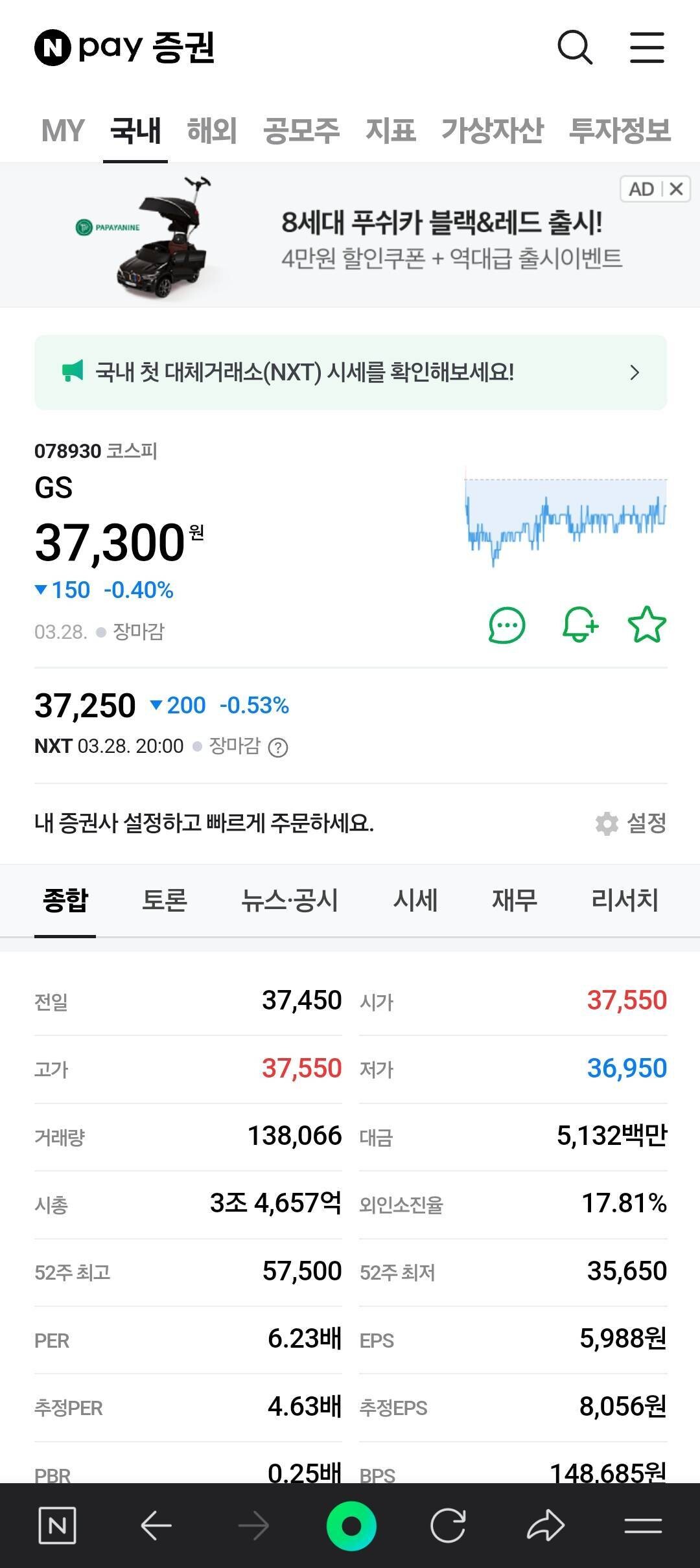This screenshot has height=1568, width=700.
Task: Open the comment discussion icon for GS
Action: coord(507,624)
